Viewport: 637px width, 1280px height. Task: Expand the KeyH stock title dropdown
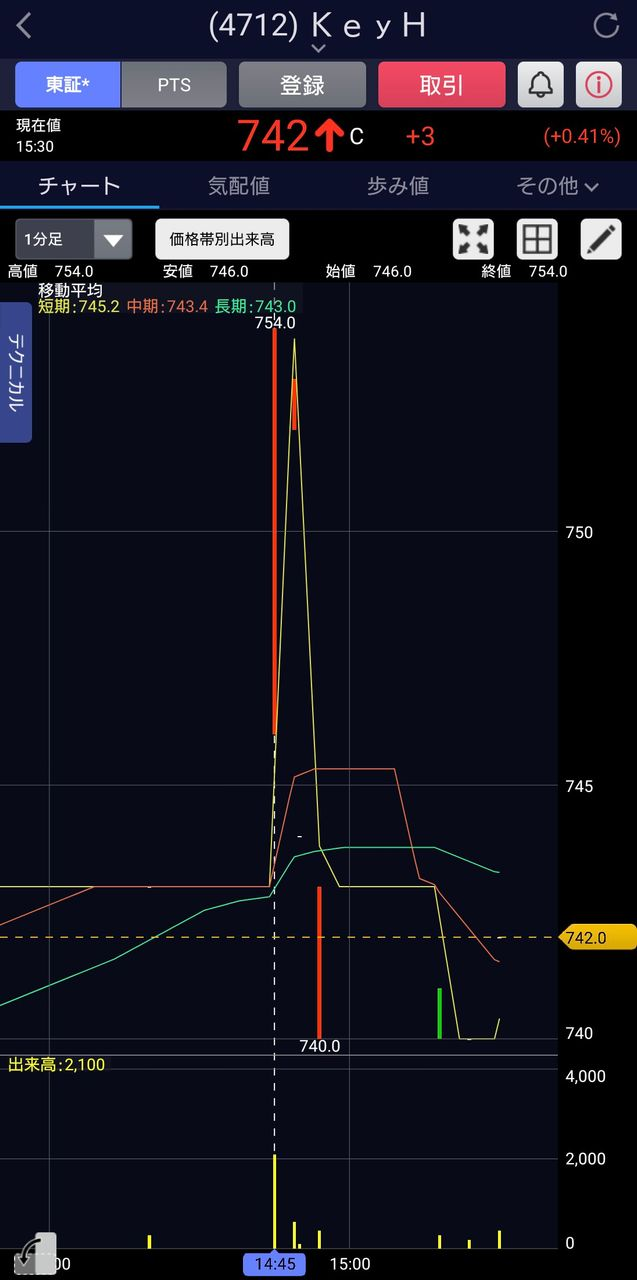tap(318, 47)
